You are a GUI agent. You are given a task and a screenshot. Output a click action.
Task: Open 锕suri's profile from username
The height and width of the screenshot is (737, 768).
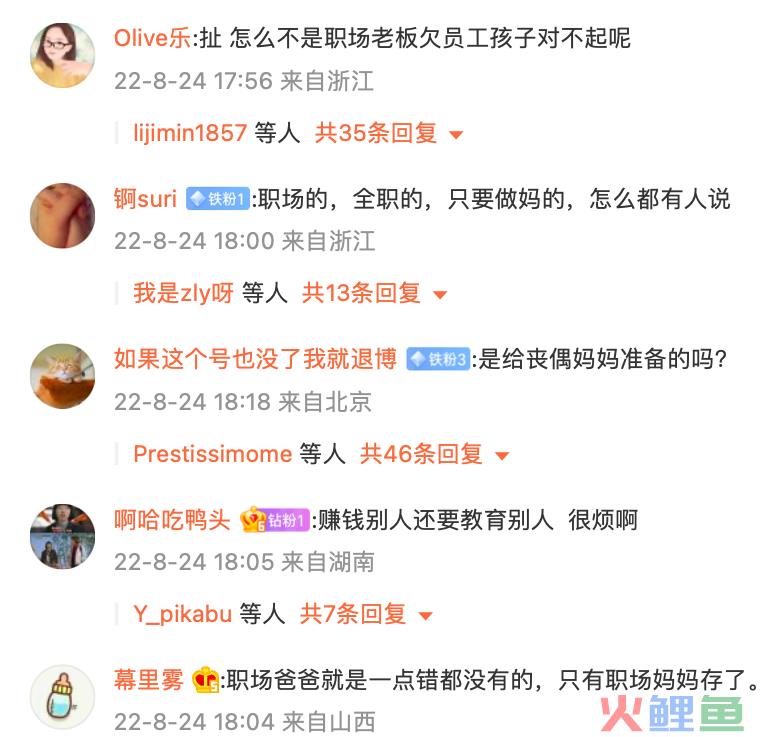[x=146, y=199]
